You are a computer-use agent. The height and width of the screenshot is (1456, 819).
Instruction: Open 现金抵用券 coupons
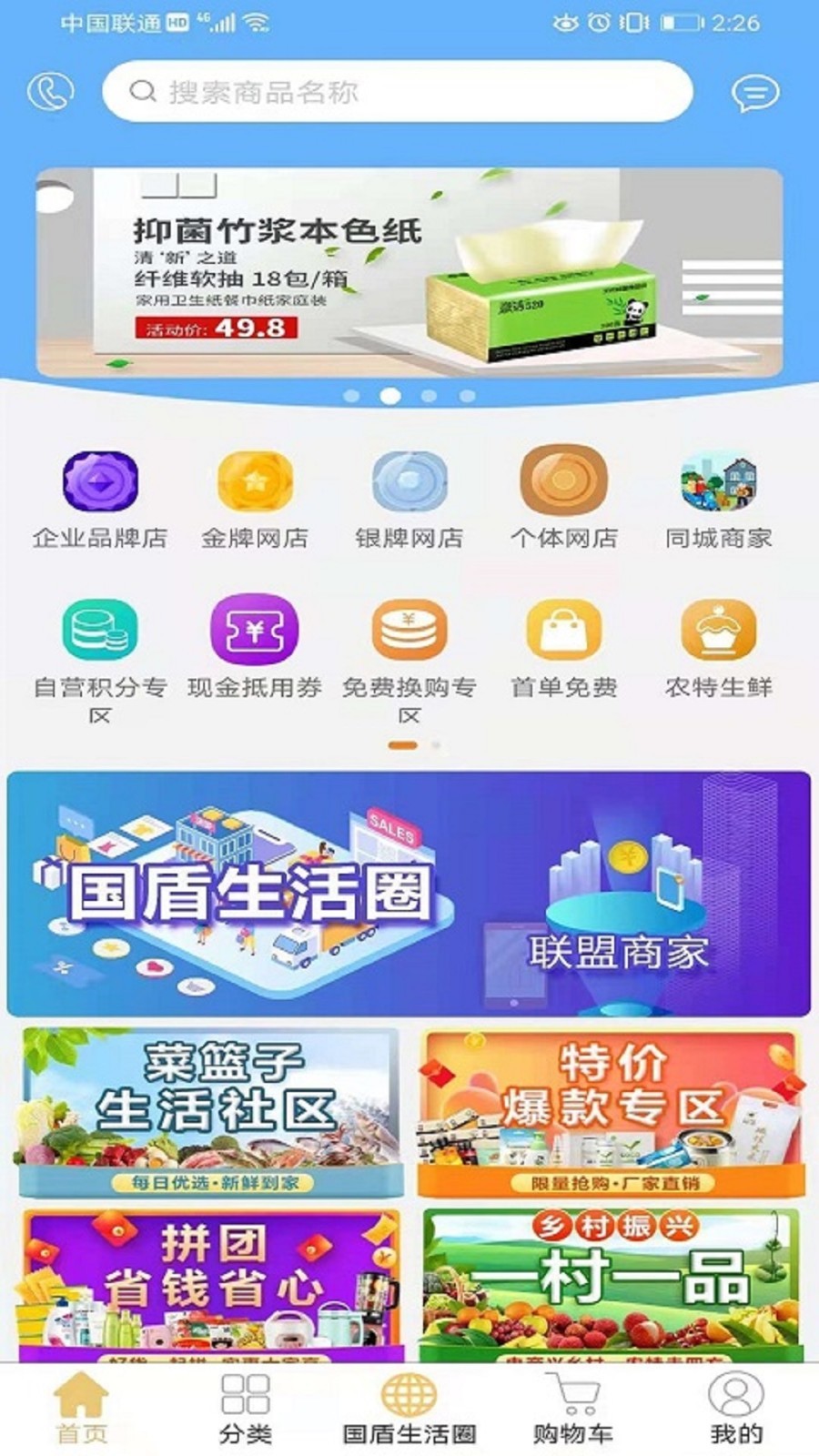click(255, 646)
